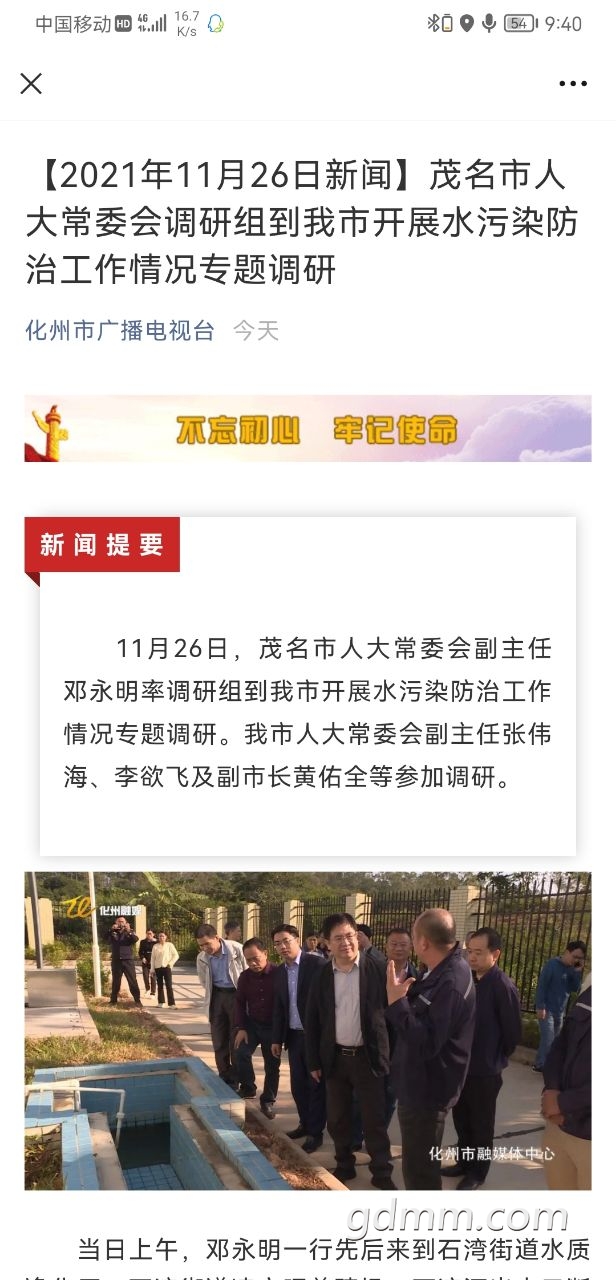Screen dimensions: 616x1280
Task: Open the three-dot more options menu
Action: pyautogui.click(x=573, y=84)
